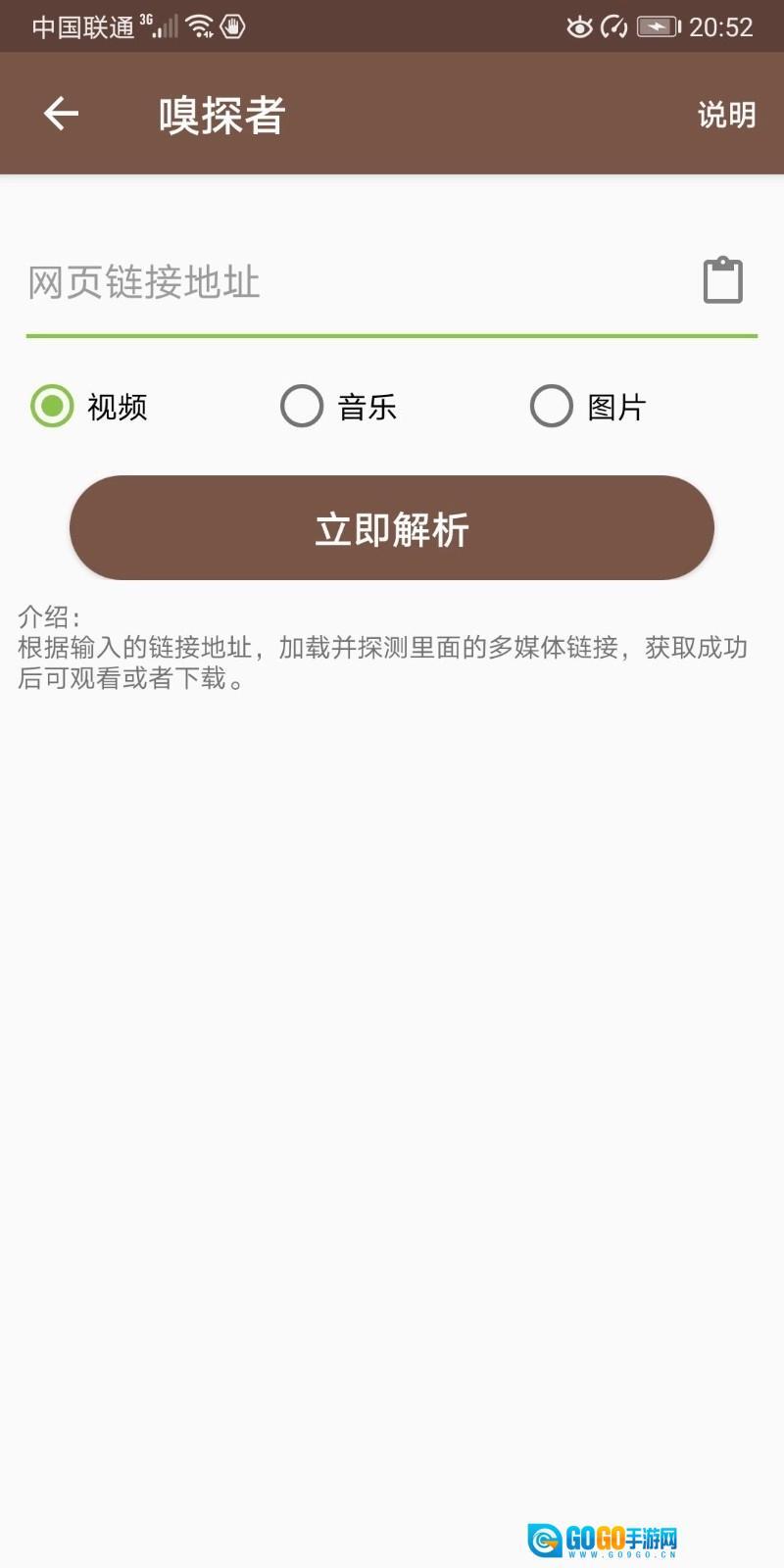Image resolution: width=784 pixels, height=1568 pixels.
Task: Choose the 音乐 radio option
Action: (302, 406)
